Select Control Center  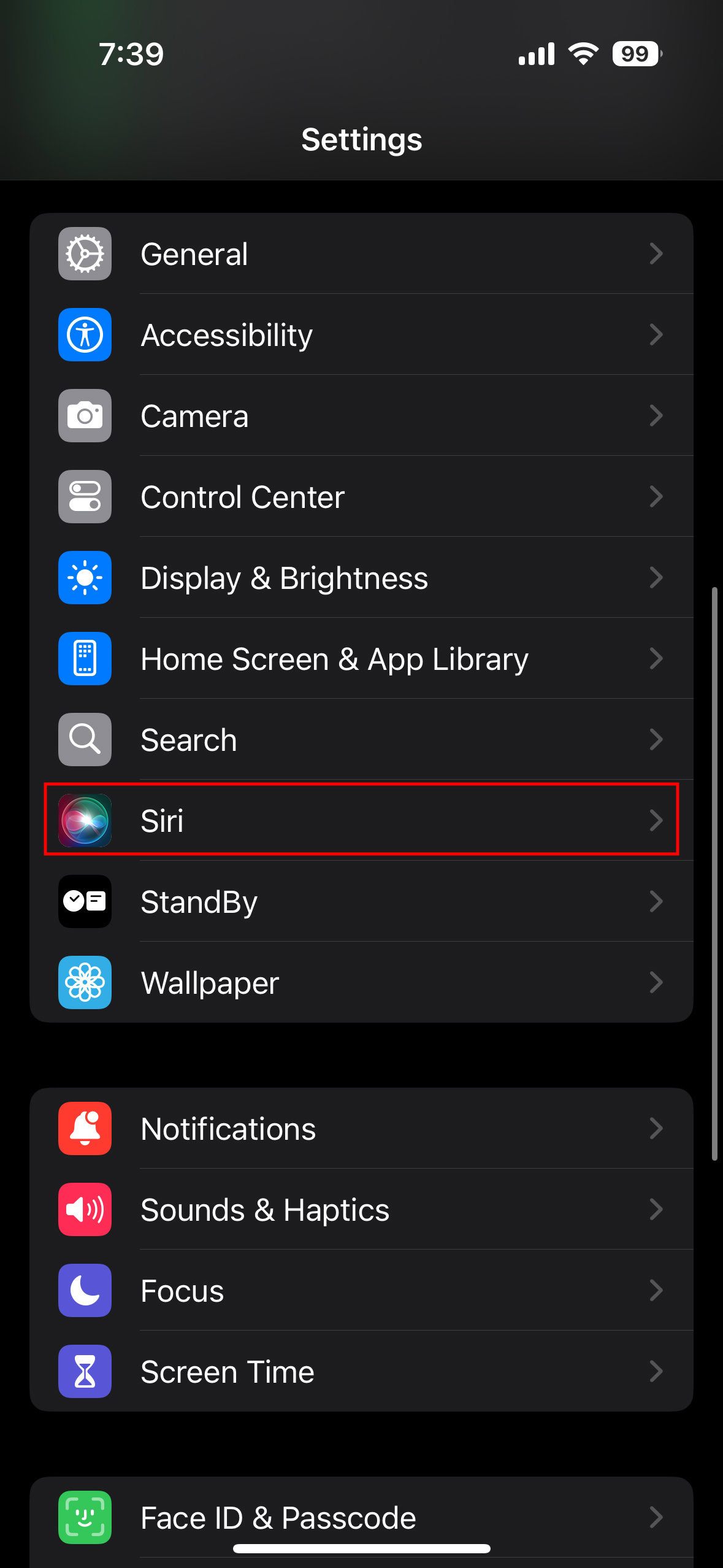click(361, 496)
